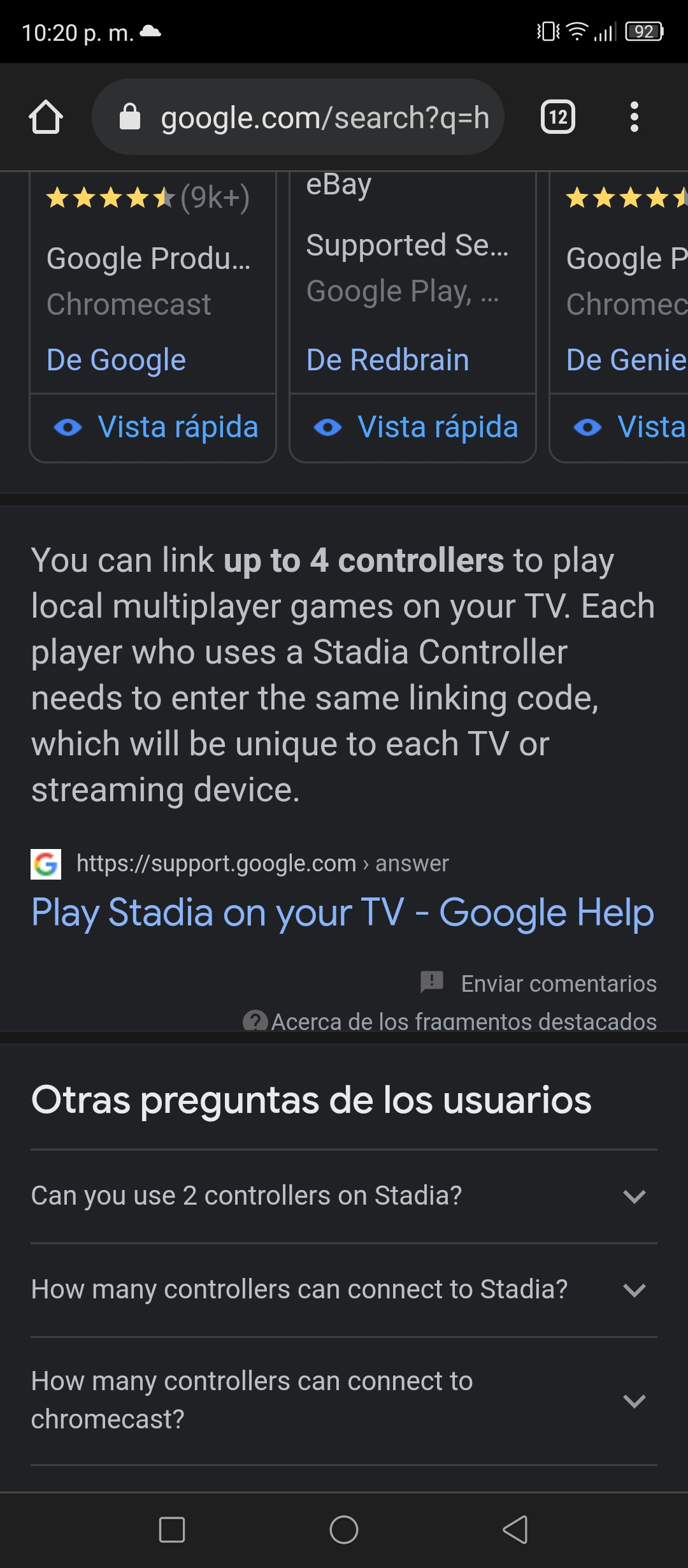Expand How many controllers connect to Stadia

point(344,1289)
